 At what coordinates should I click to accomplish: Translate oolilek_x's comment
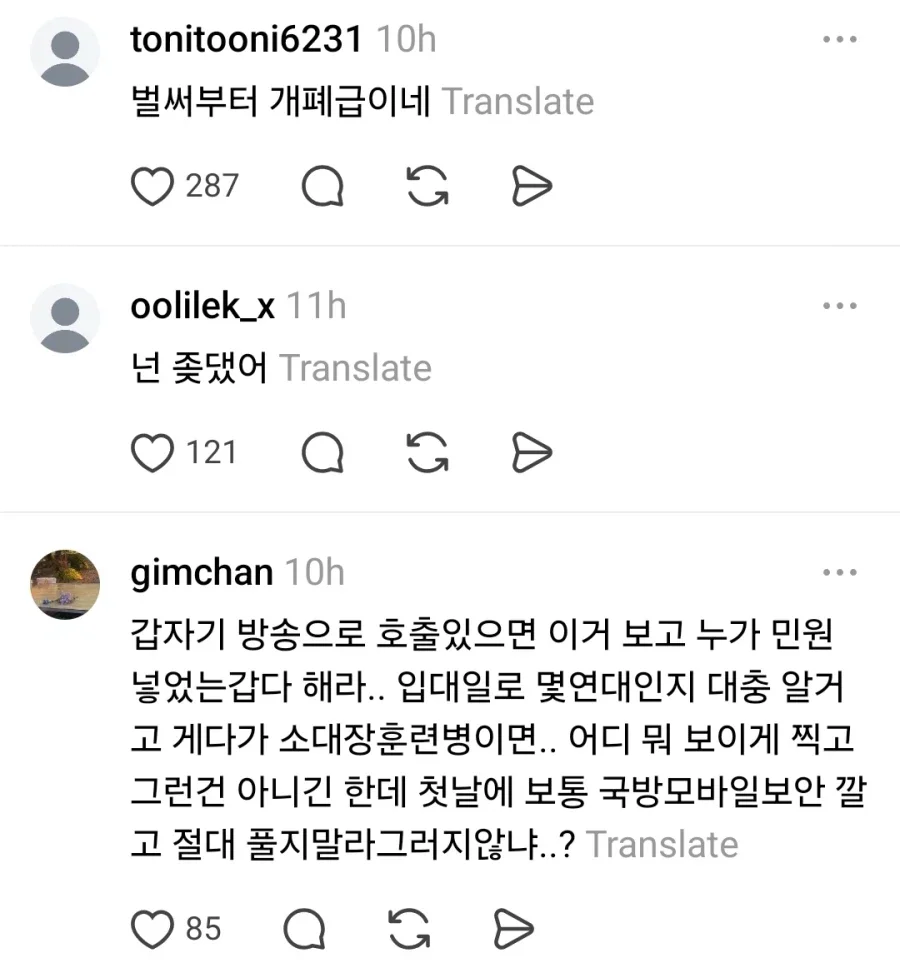(355, 368)
